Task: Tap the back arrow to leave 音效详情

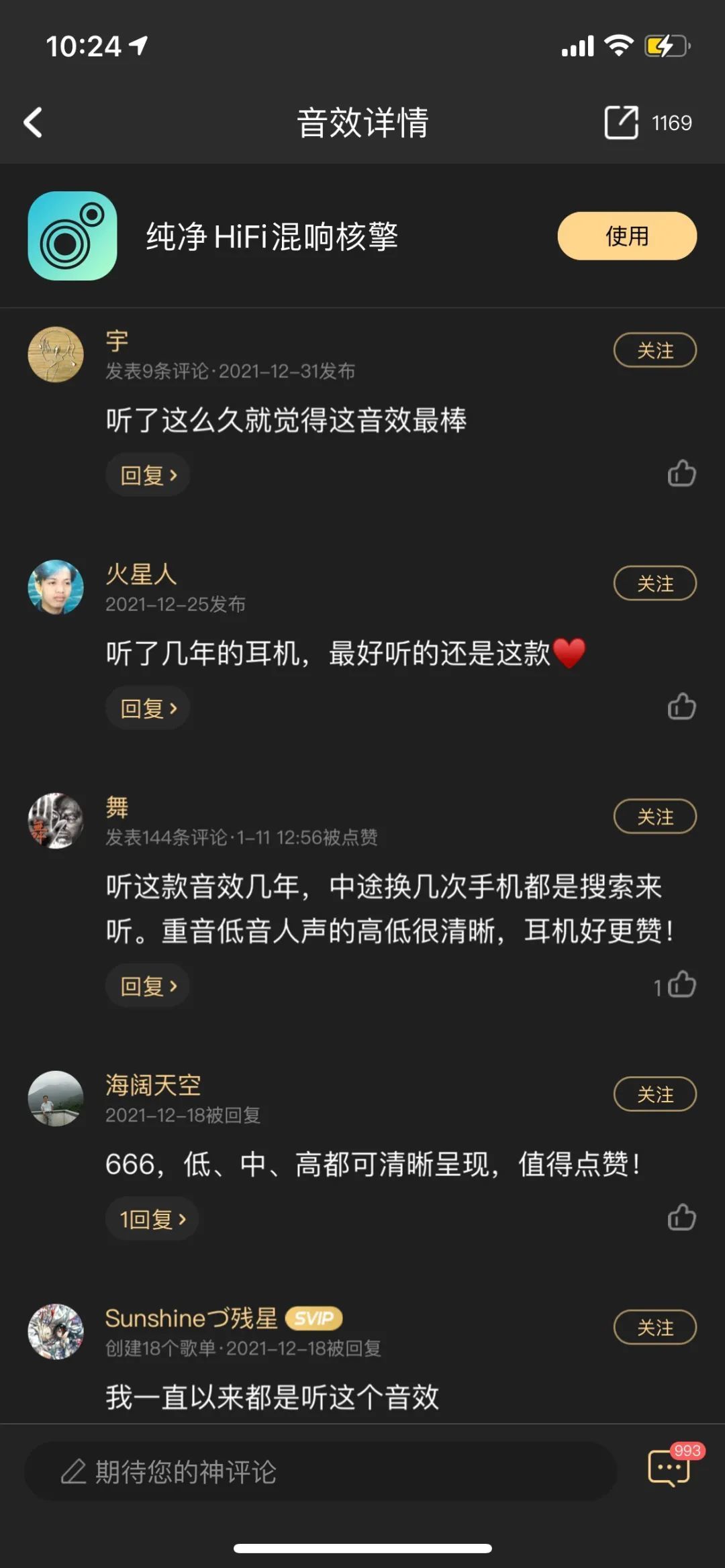Action: pyautogui.click(x=32, y=121)
